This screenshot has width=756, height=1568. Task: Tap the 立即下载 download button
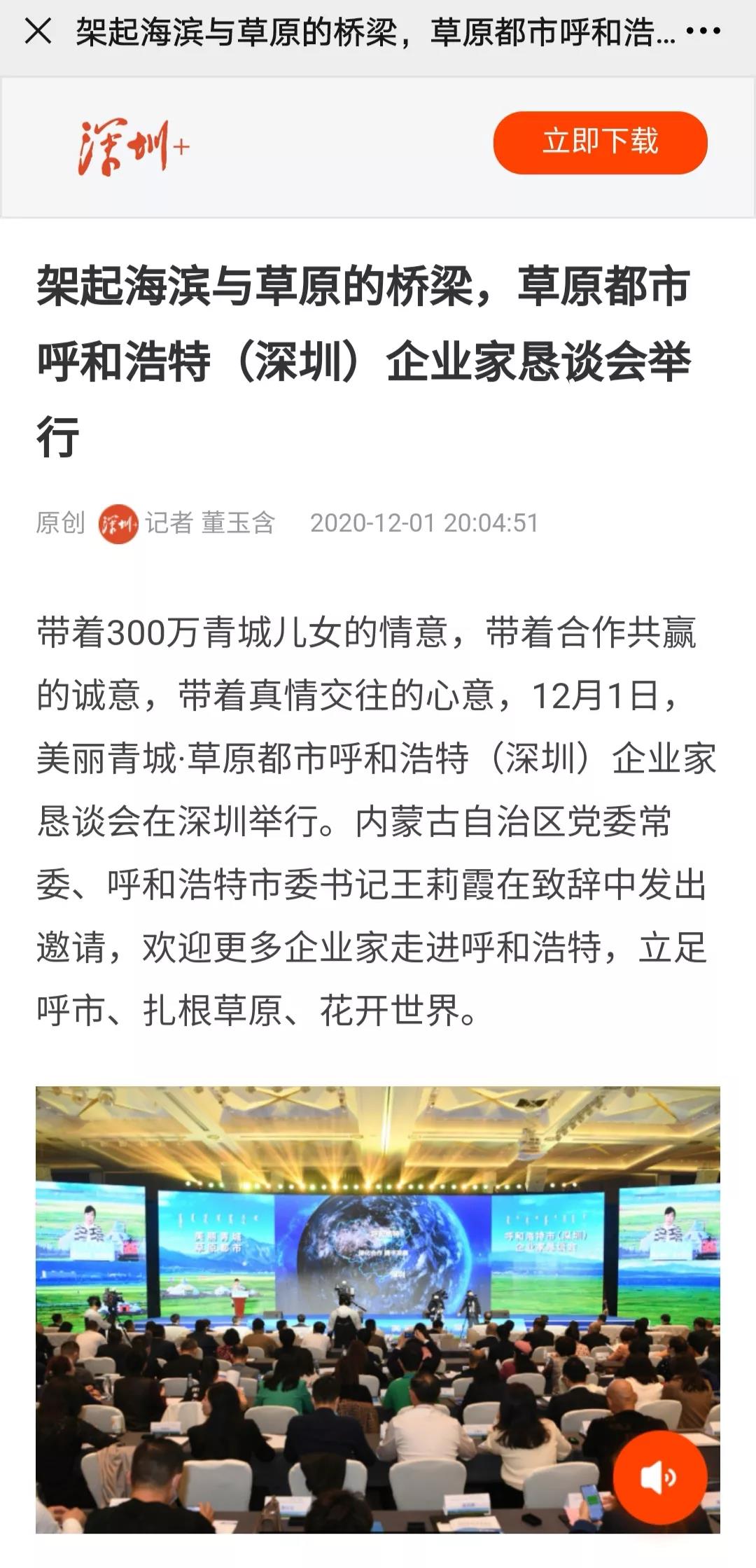point(600,142)
